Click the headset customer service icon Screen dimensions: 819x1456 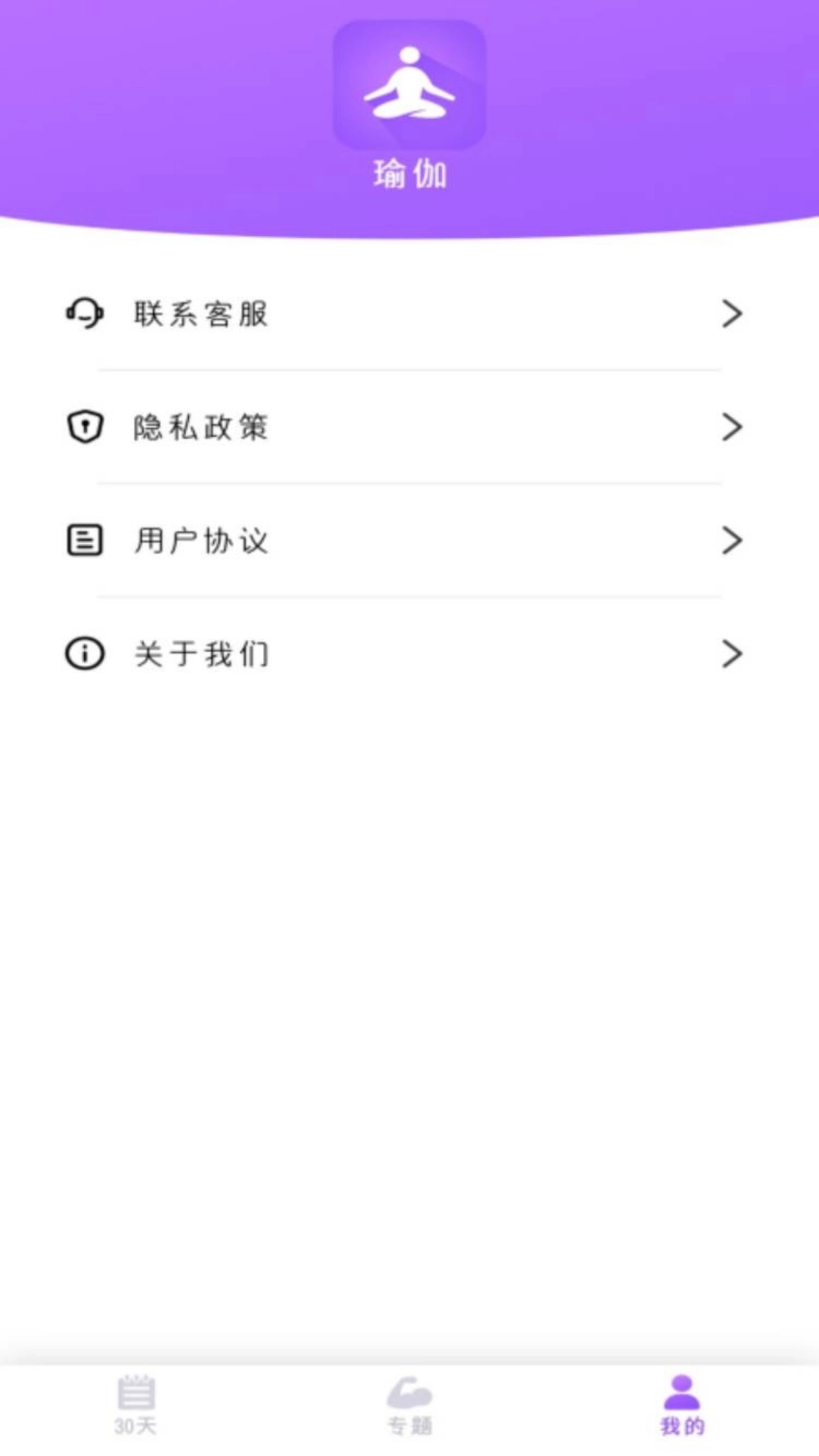coord(83,313)
